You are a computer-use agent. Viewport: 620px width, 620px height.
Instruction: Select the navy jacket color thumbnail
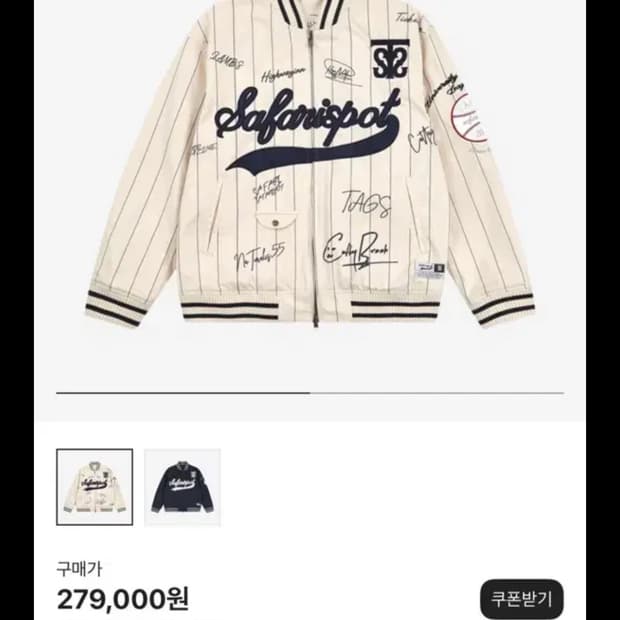pyautogui.click(x=182, y=487)
